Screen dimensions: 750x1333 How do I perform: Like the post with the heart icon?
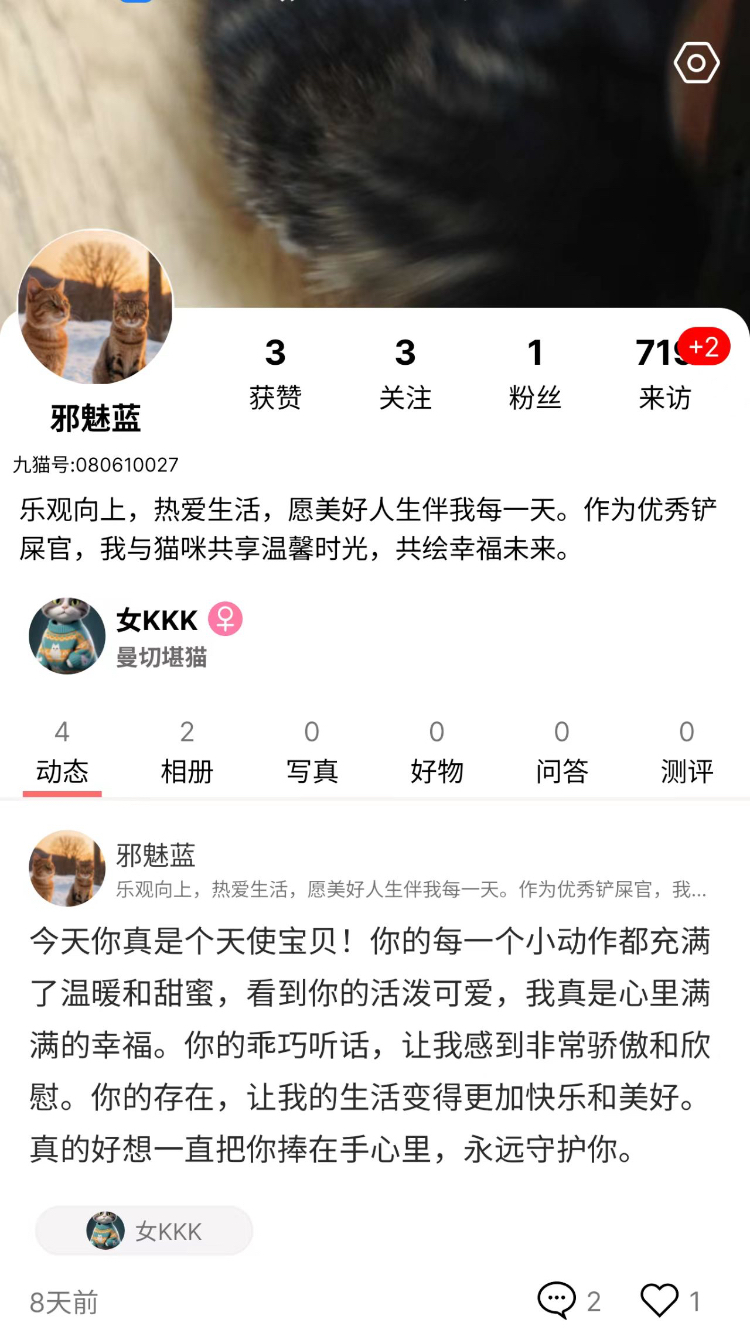pos(657,1298)
